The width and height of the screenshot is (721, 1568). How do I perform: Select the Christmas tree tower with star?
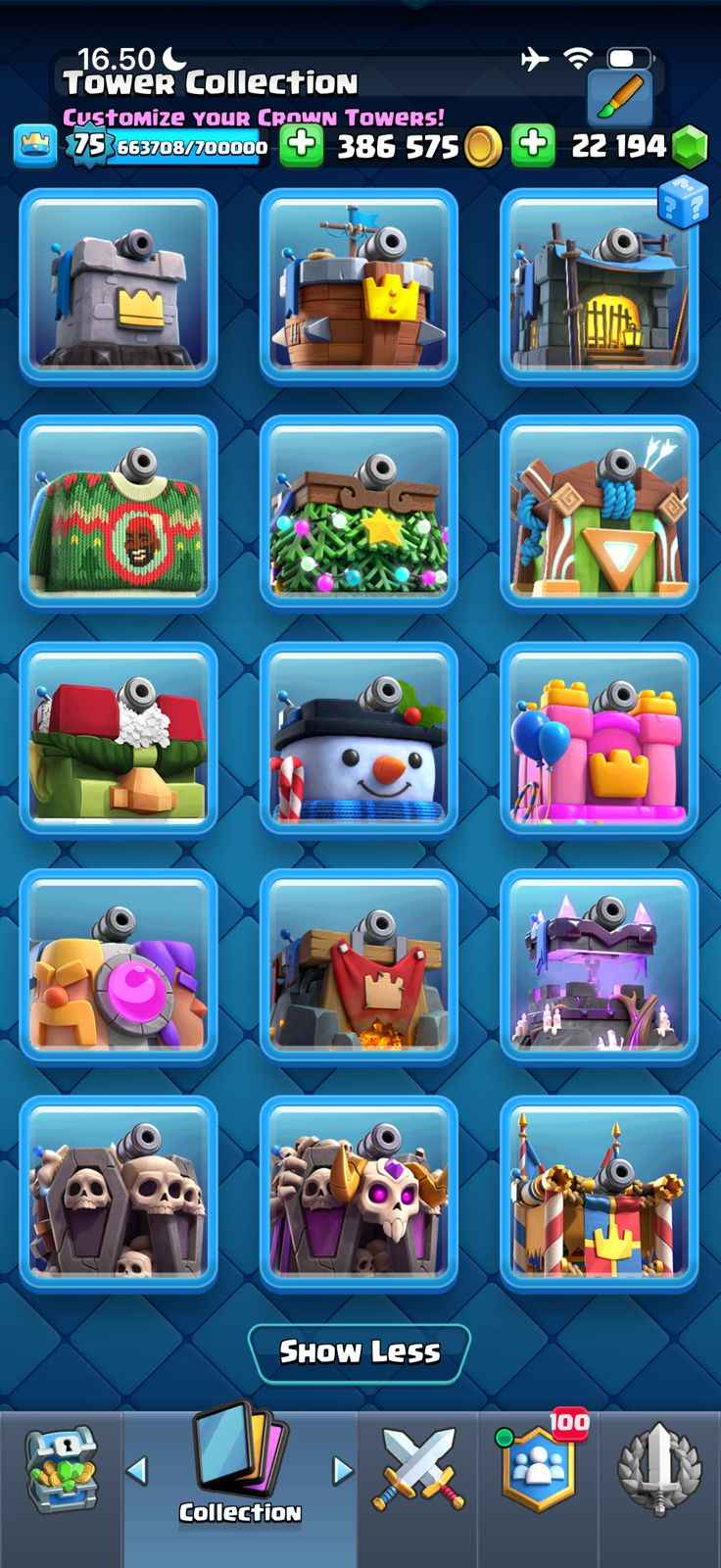(359, 513)
